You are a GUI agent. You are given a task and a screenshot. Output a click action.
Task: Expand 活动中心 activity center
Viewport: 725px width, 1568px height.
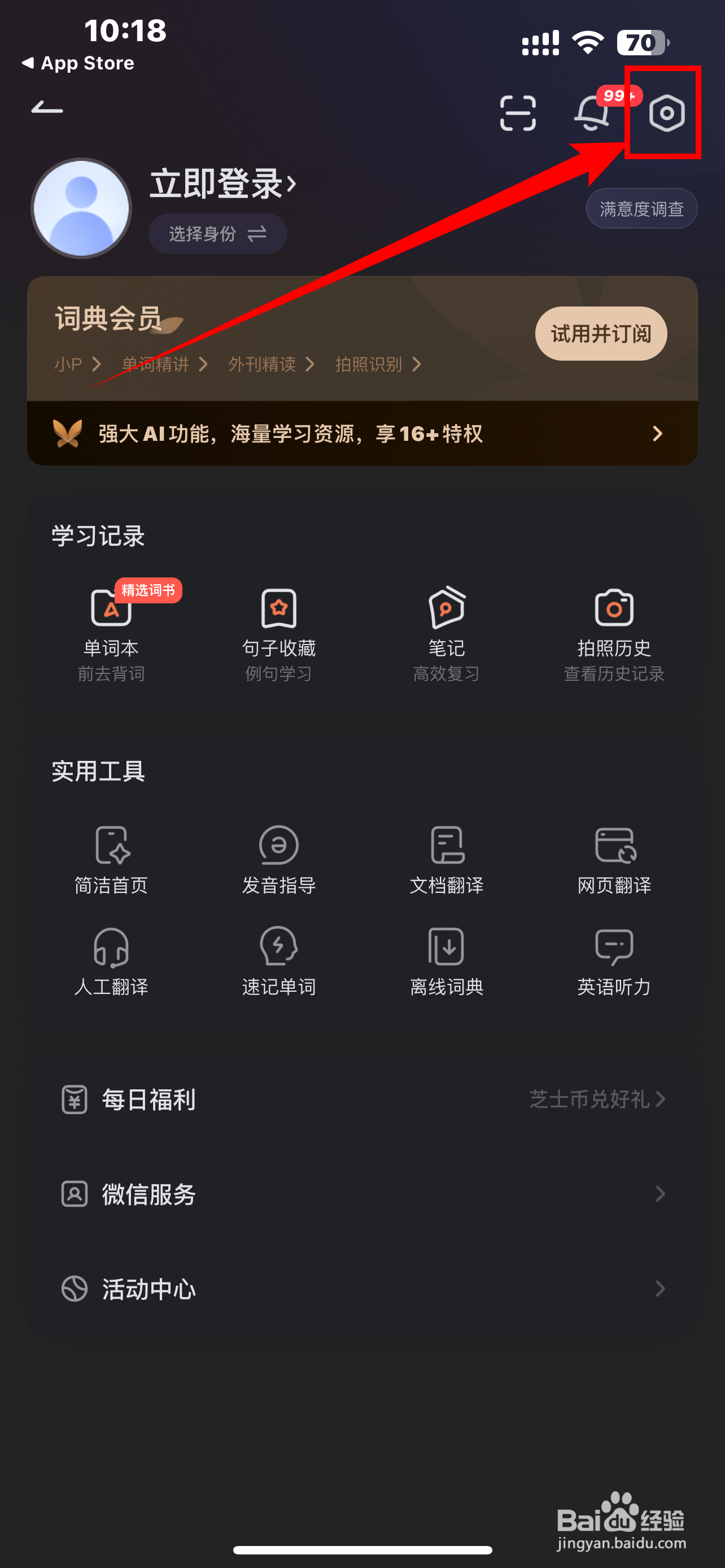(x=362, y=1289)
